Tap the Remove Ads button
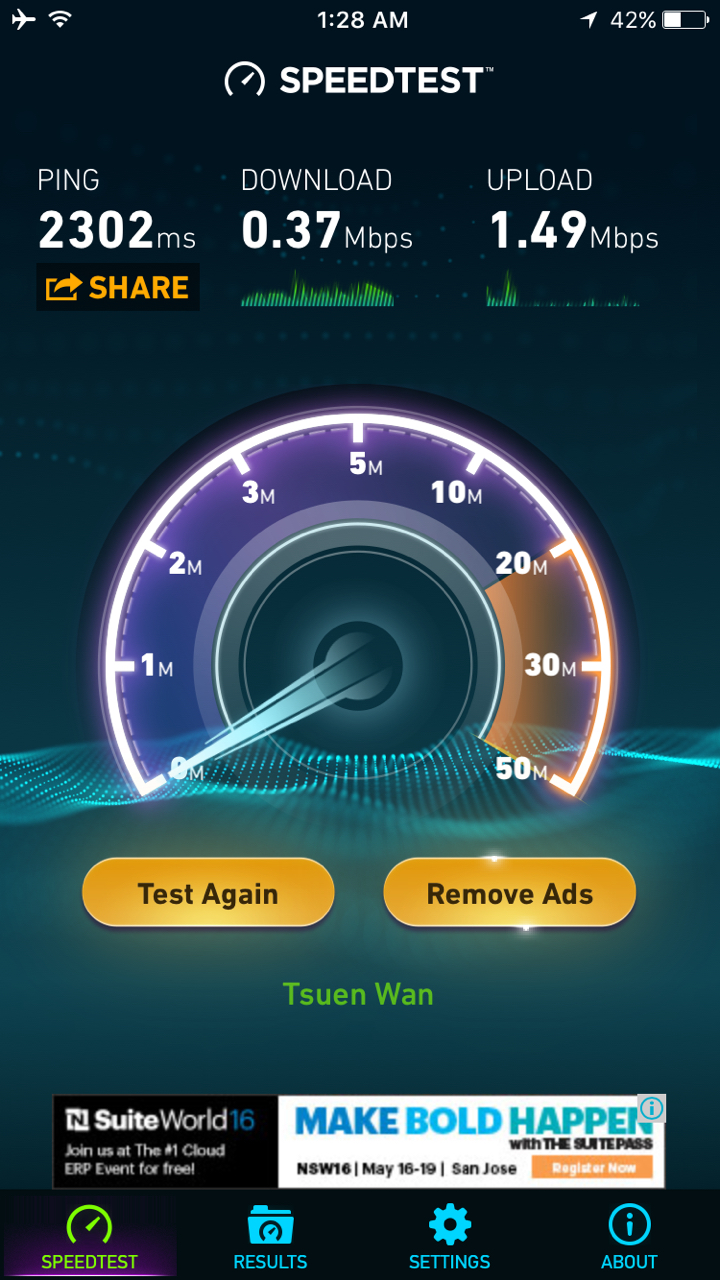 click(510, 893)
